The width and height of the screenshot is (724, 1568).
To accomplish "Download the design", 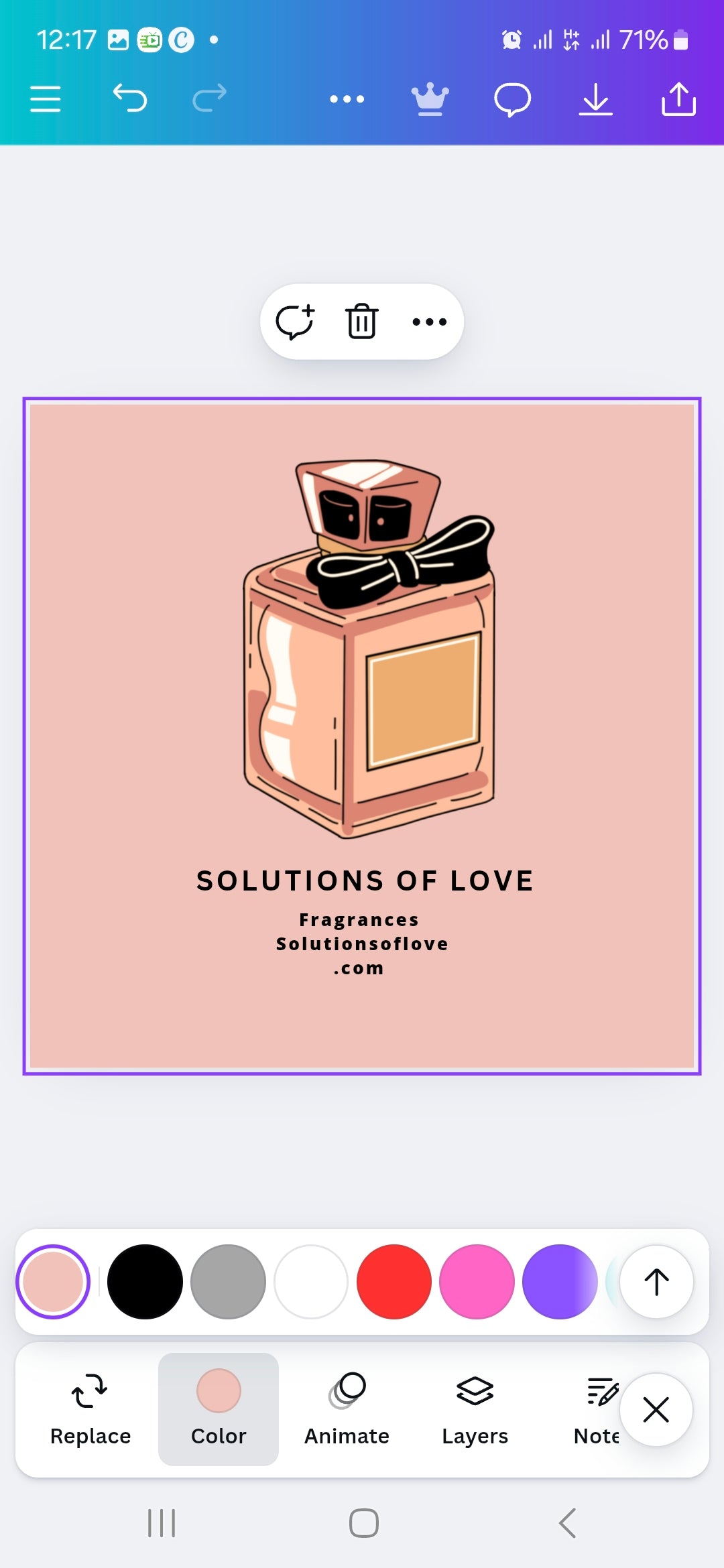I will (x=595, y=99).
